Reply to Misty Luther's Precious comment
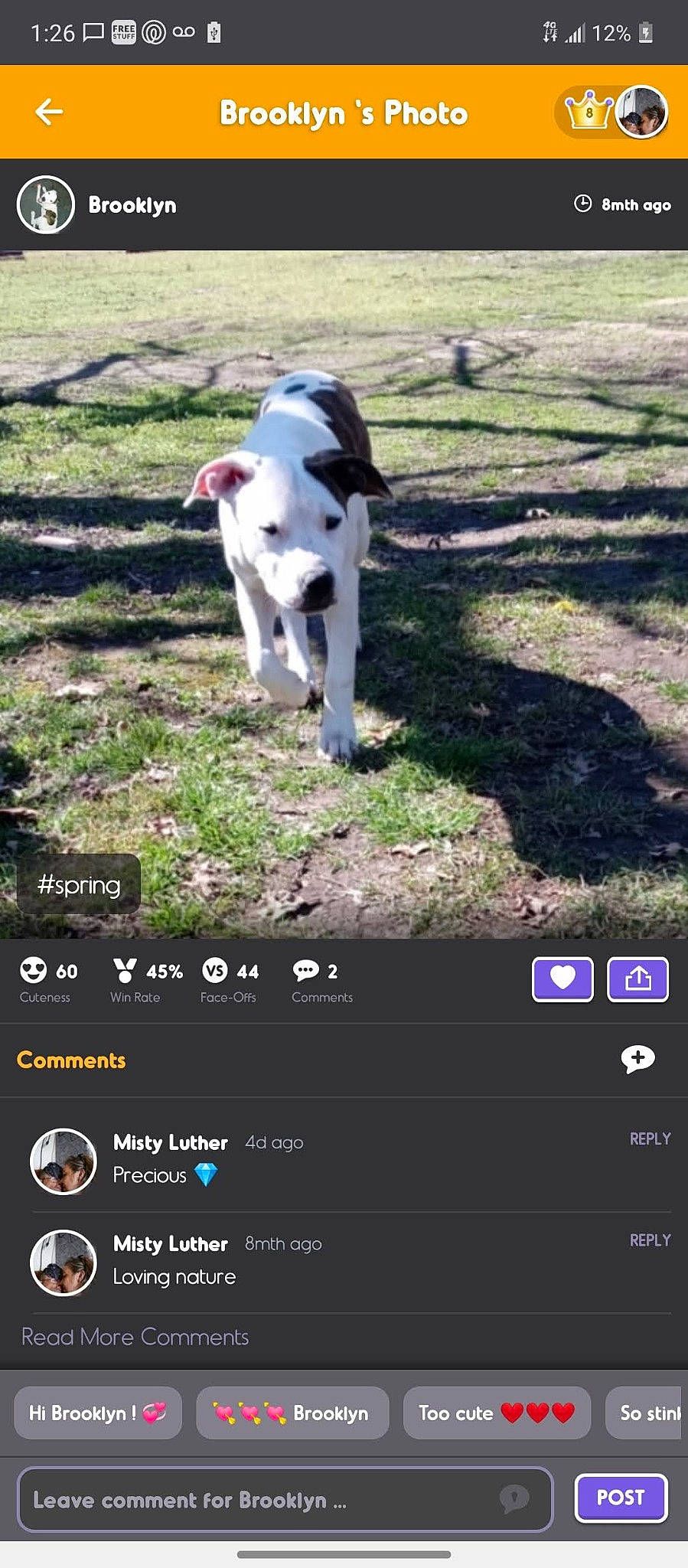The width and height of the screenshot is (688, 1568). coord(649,1139)
